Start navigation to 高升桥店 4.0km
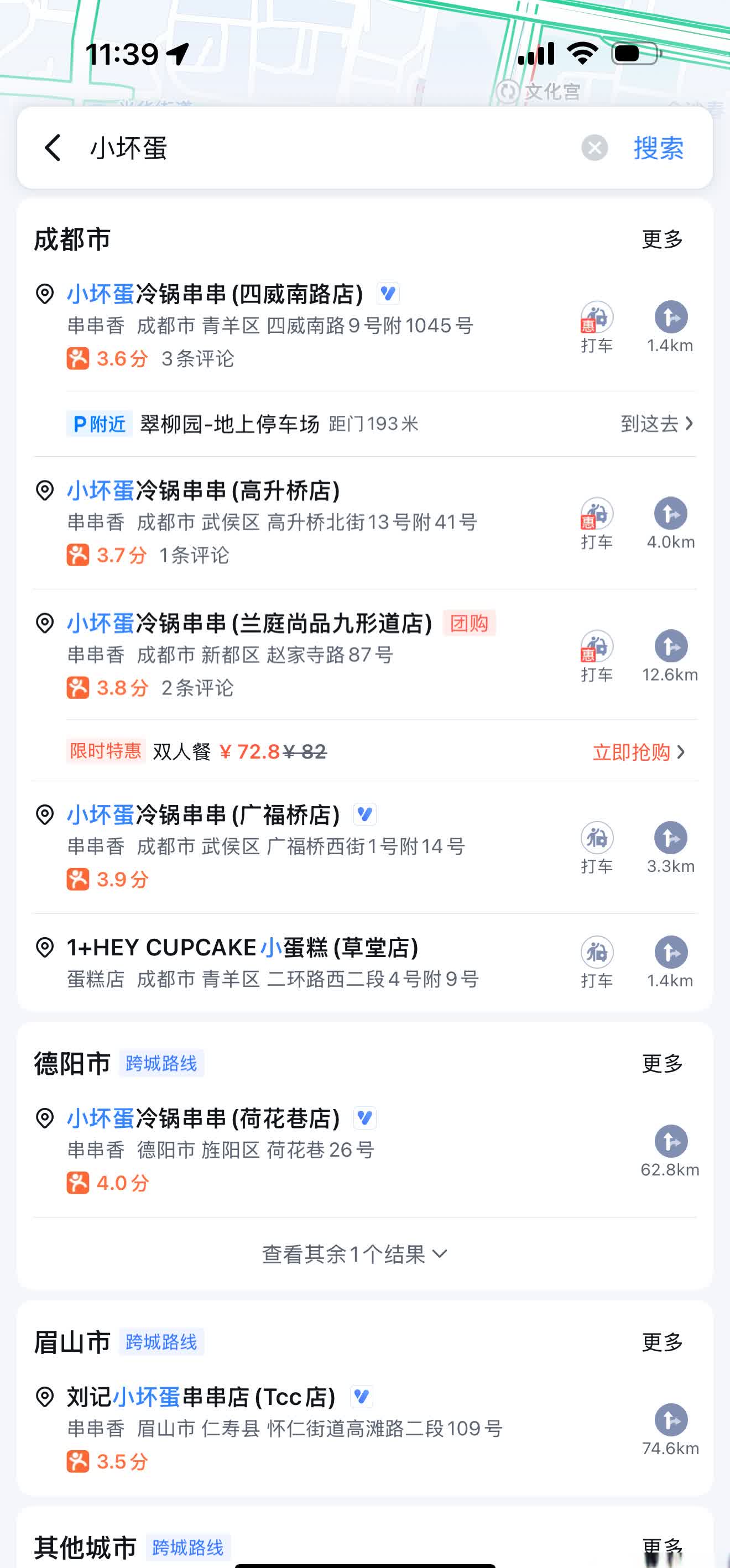Screen dimensions: 730x1568 pyautogui.click(x=670, y=524)
